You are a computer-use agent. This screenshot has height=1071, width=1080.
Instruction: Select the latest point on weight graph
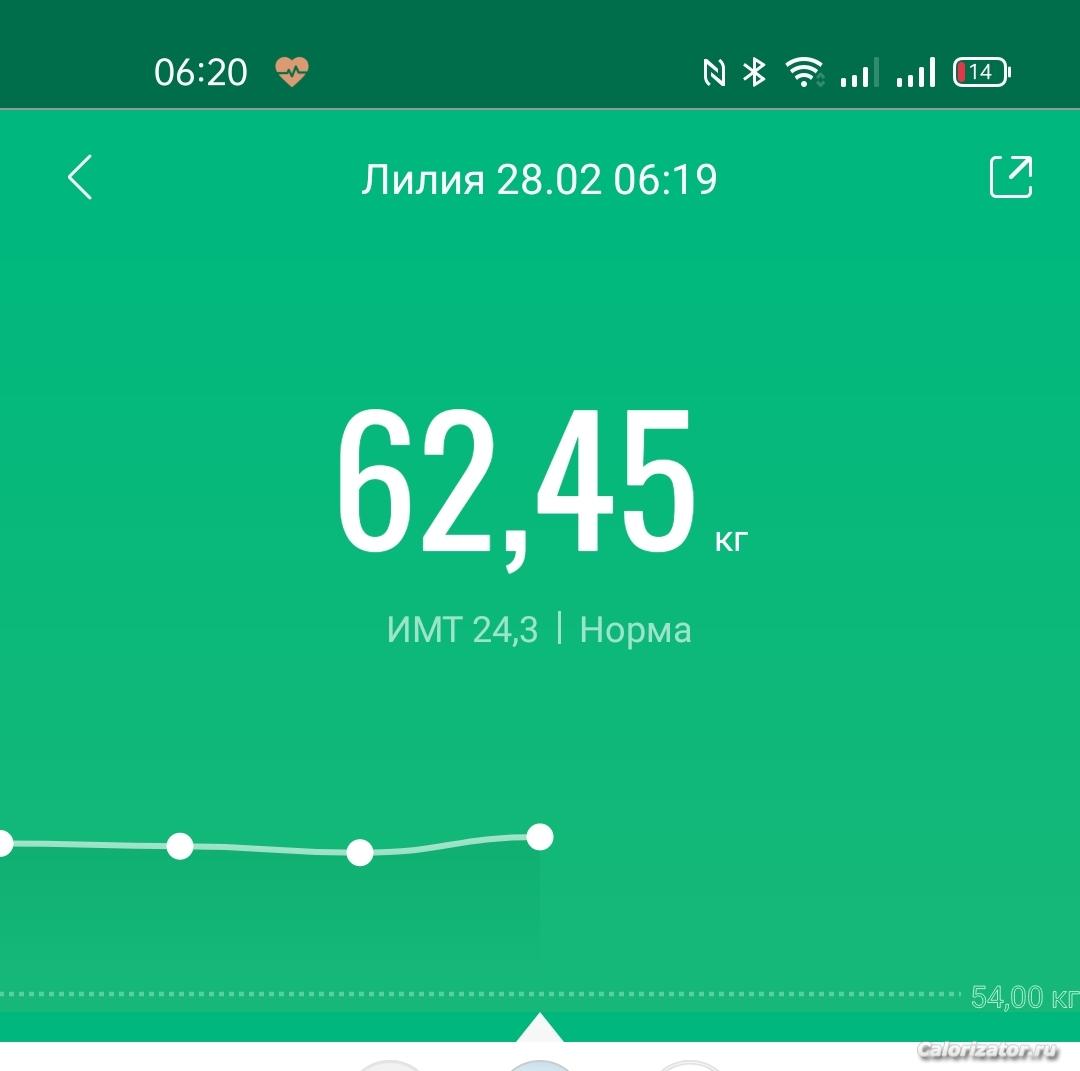pos(539,837)
